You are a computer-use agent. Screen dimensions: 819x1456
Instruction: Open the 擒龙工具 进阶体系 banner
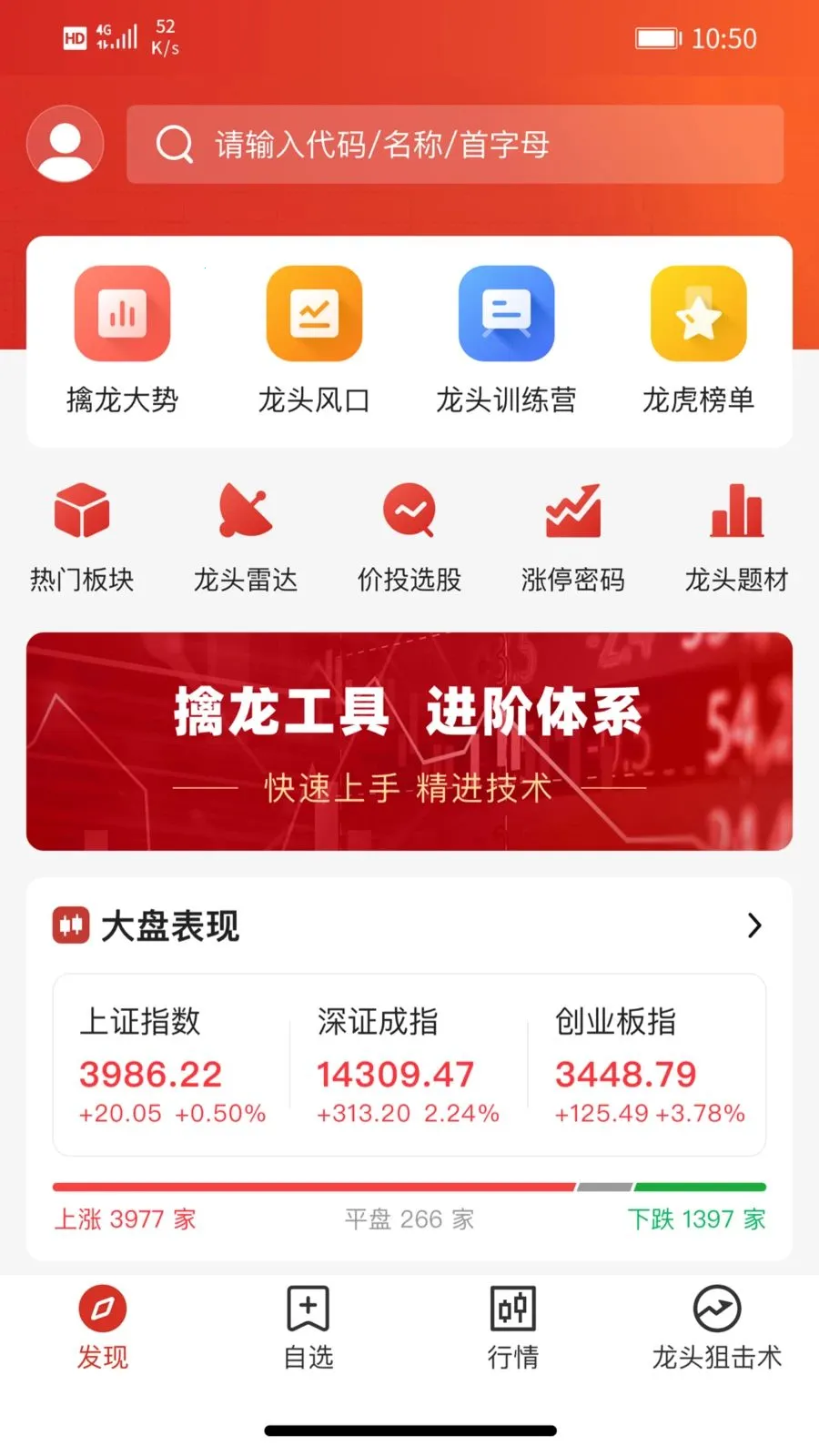[409, 742]
